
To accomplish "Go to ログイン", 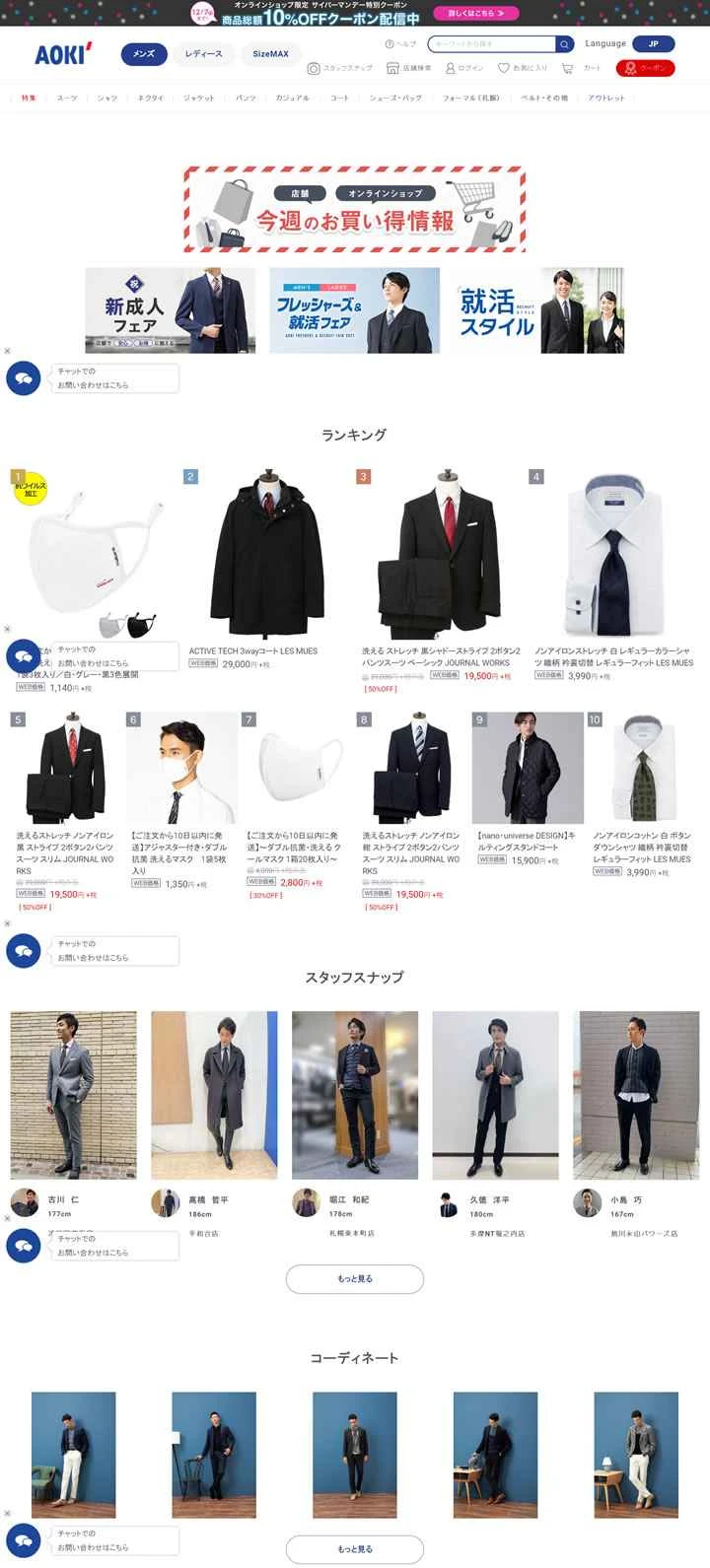I will (x=464, y=68).
